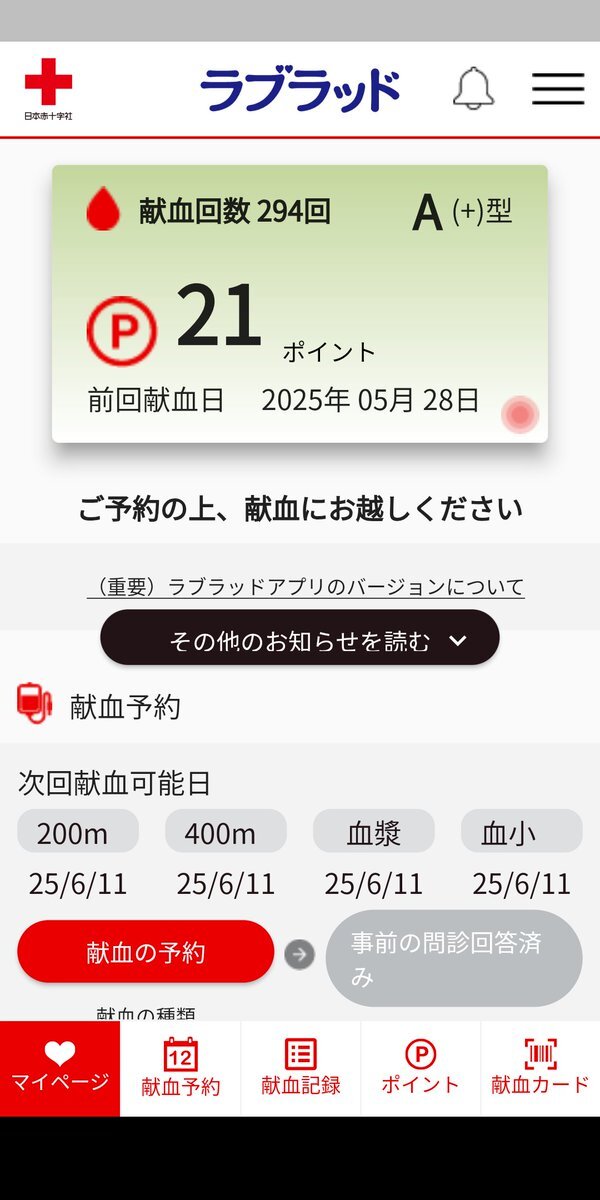Open the hamburger menu
The width and height of the screenshot is (600, 1200).
pyautogui.click(x=558, y=89)
